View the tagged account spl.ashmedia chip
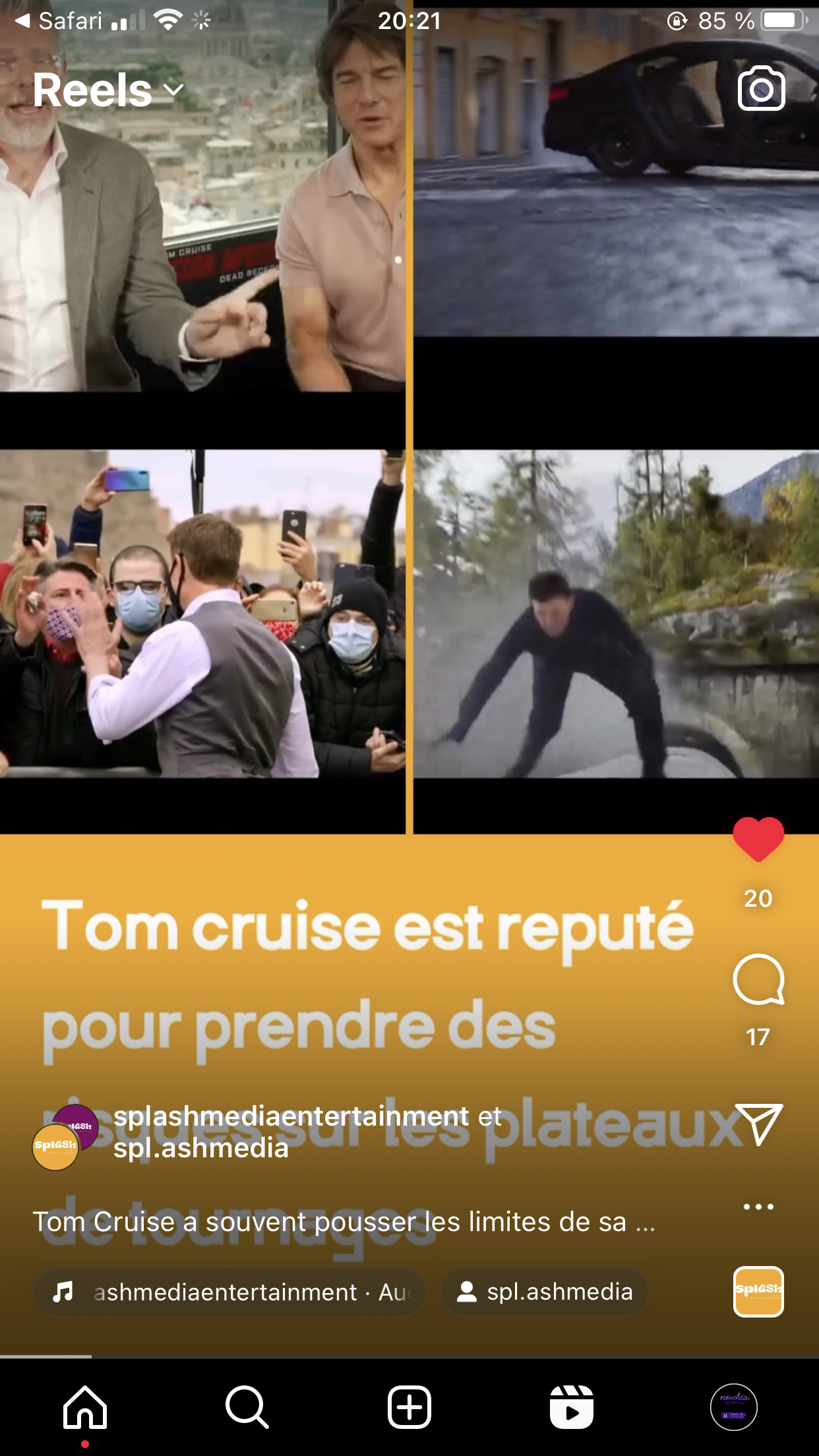The height and width of the screenshot is (1456, 819). pos(545,1292)
